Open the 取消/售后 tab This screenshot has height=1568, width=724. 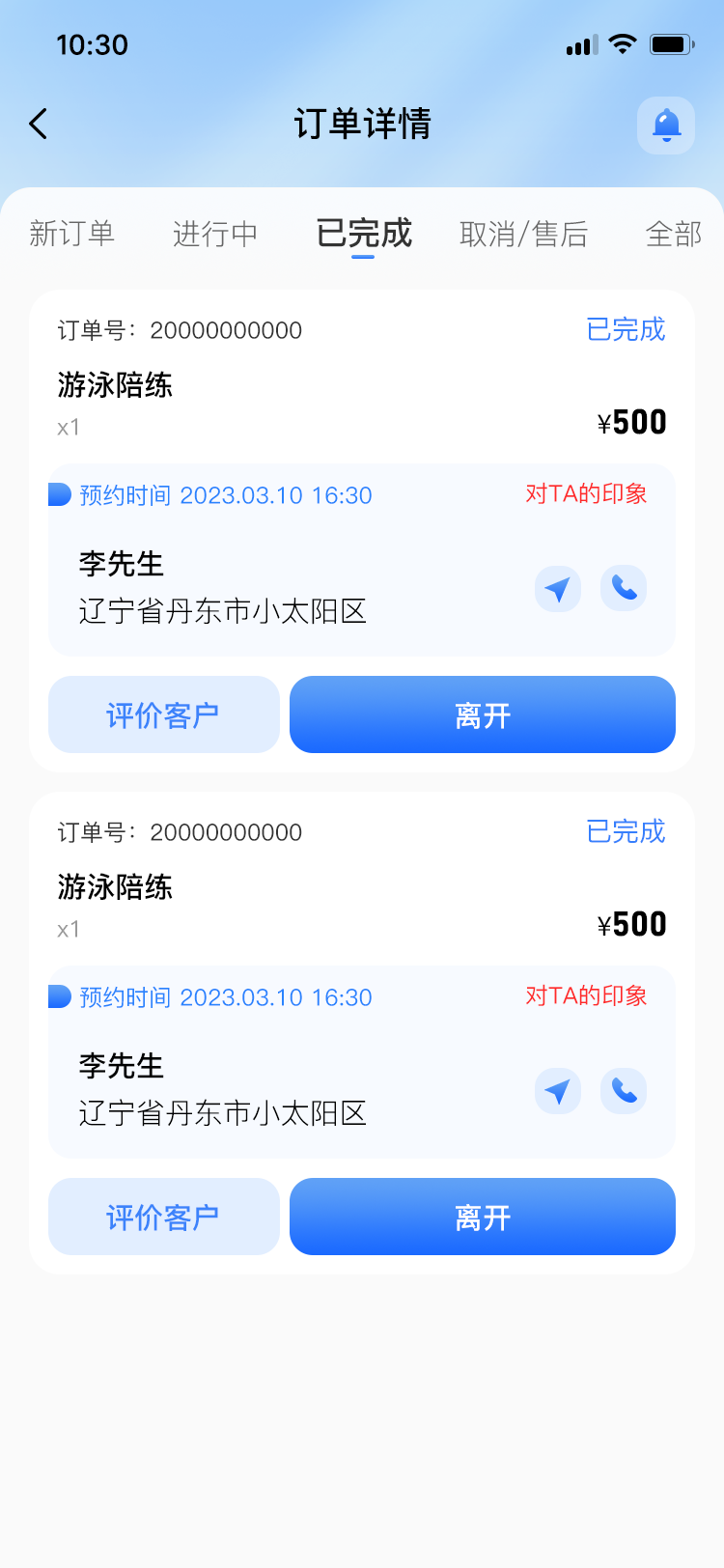point(524,234)
